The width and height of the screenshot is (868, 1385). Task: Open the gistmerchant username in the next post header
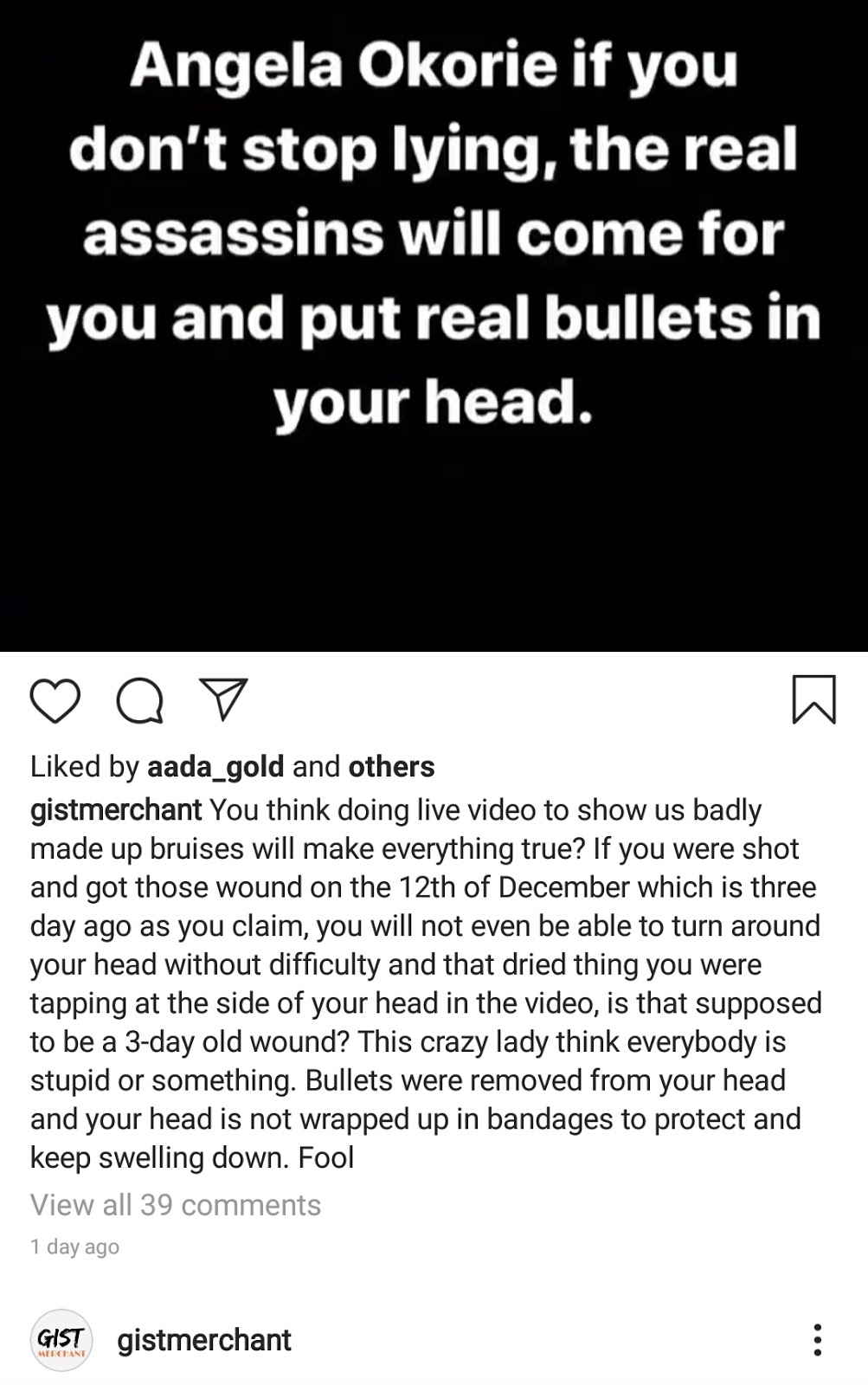coord(204,1340)
